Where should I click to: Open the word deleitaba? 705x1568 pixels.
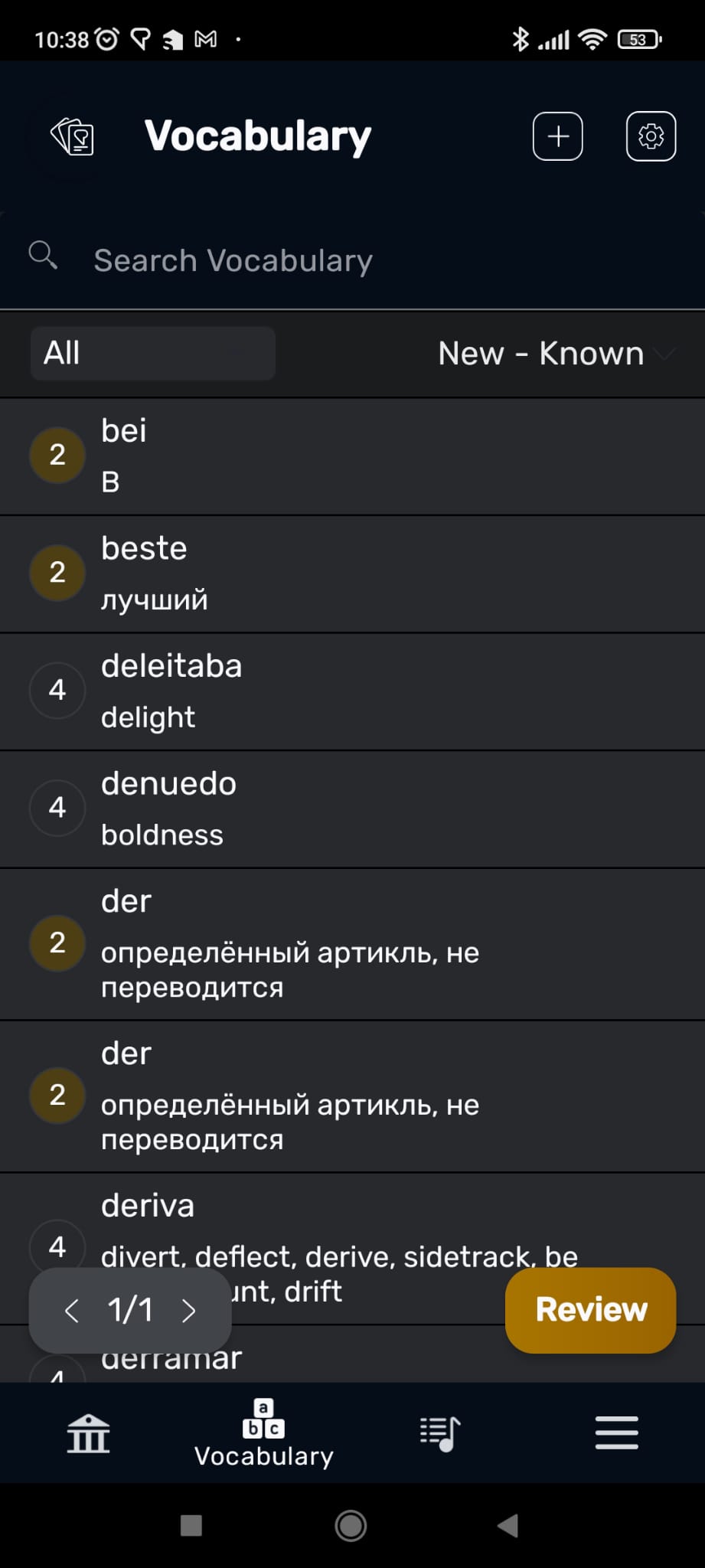pos(352,692)
